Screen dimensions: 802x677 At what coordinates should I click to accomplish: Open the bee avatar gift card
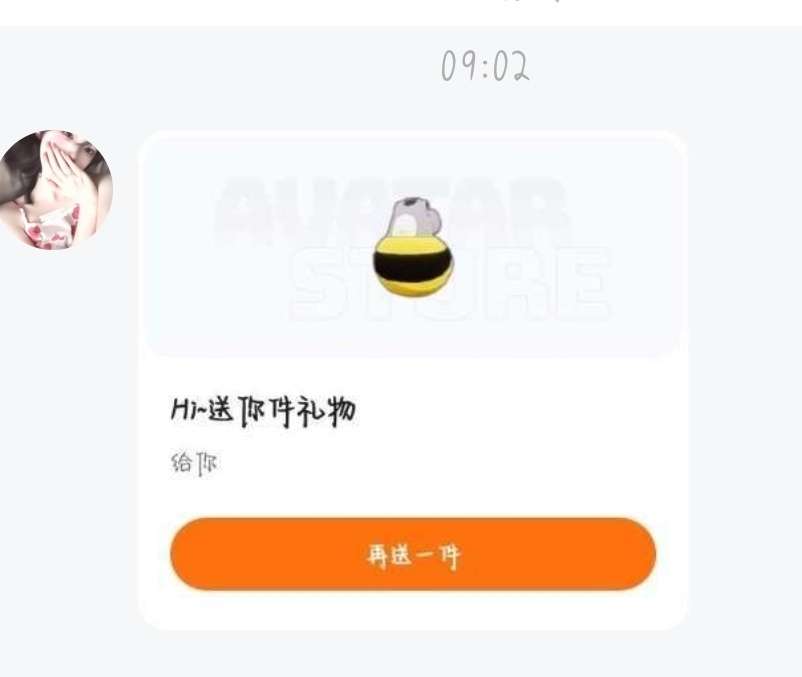[x=413, y=247]
